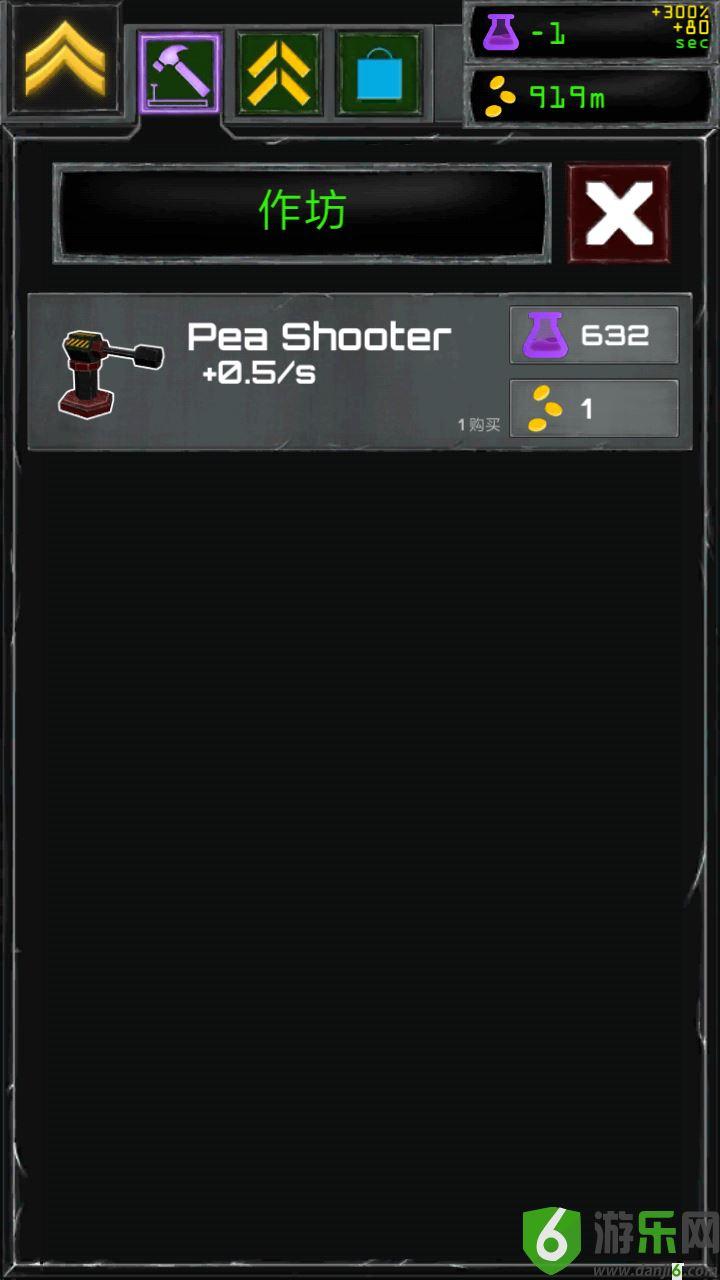Buy Pea Shooter for 1 gold coin

pos(594,408)
